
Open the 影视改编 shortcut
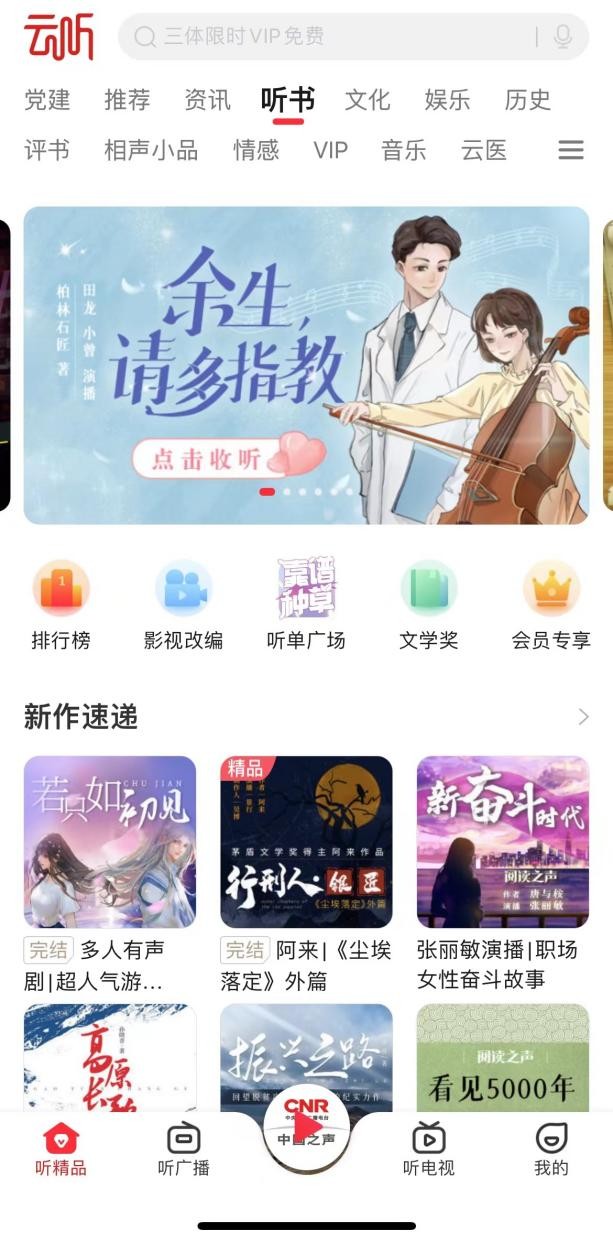pyautogui.click(x=183, y=606)
